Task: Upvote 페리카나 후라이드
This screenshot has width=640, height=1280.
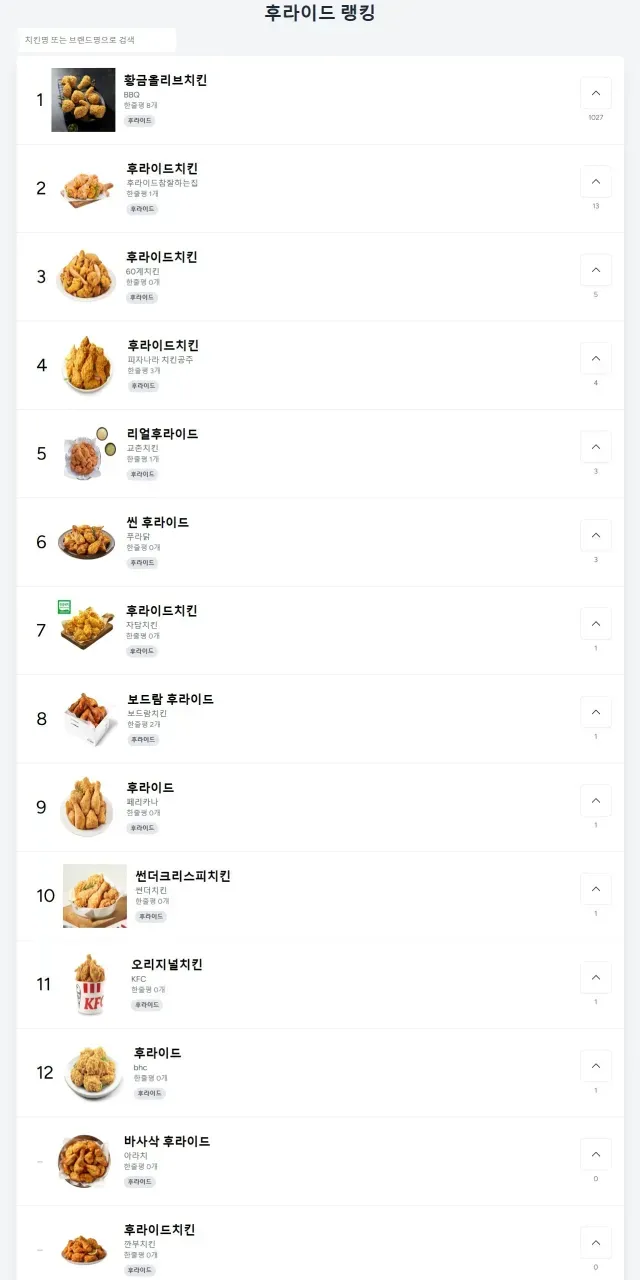Action: click(x=596, y=800)
